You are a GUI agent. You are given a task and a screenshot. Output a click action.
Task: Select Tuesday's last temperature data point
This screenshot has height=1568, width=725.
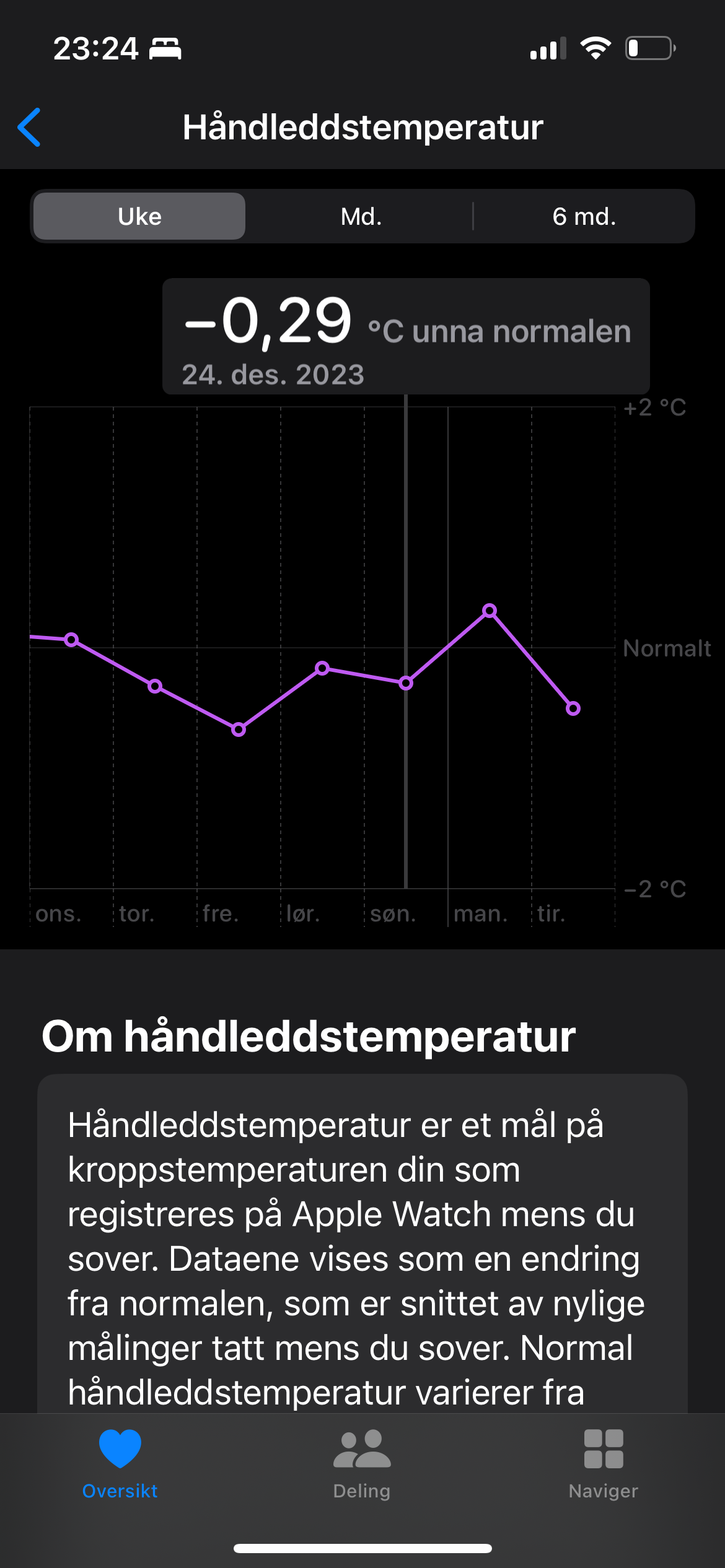point(573,708)
